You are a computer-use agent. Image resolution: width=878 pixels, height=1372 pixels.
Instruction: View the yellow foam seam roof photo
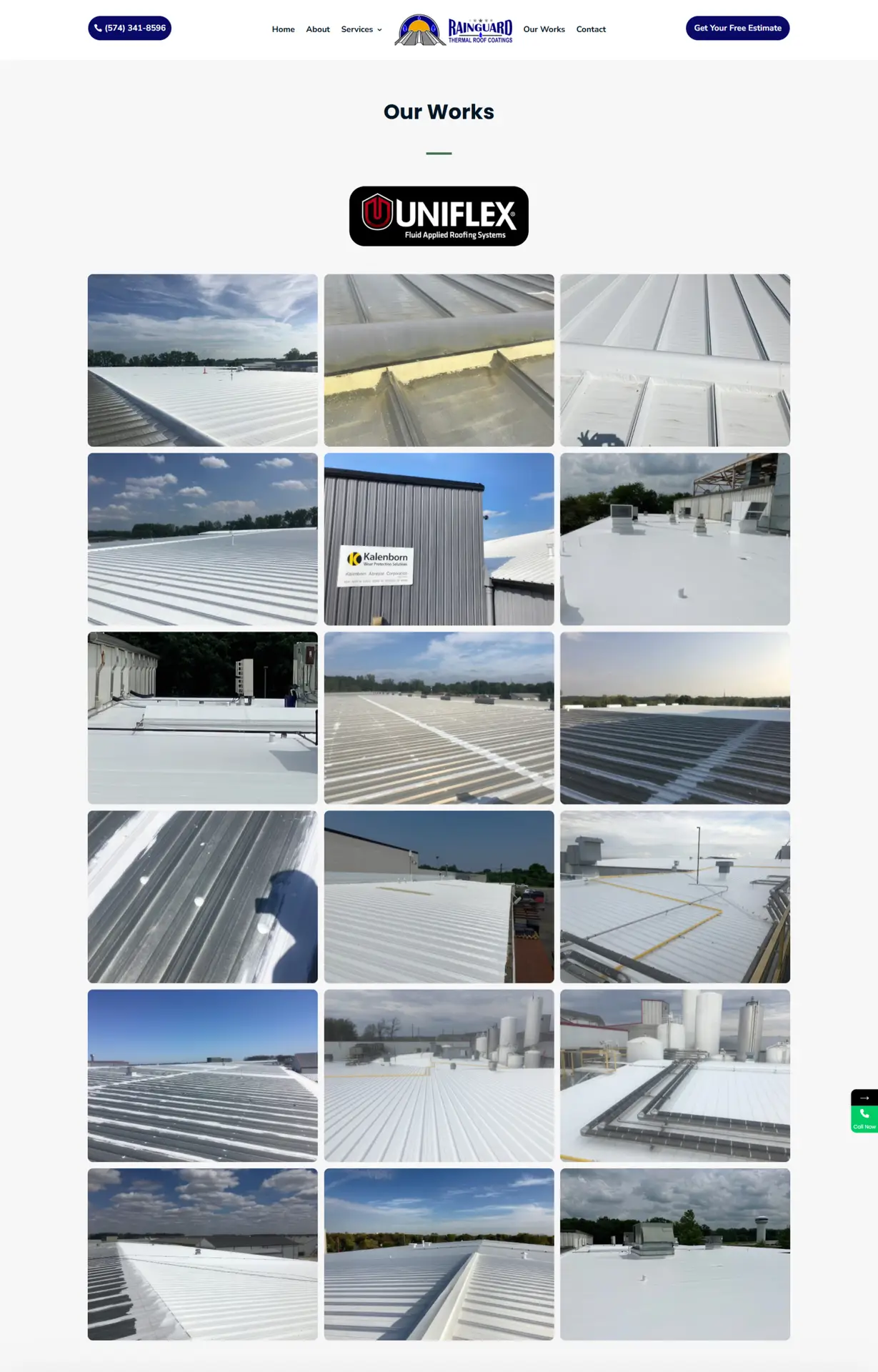point(439,360)
